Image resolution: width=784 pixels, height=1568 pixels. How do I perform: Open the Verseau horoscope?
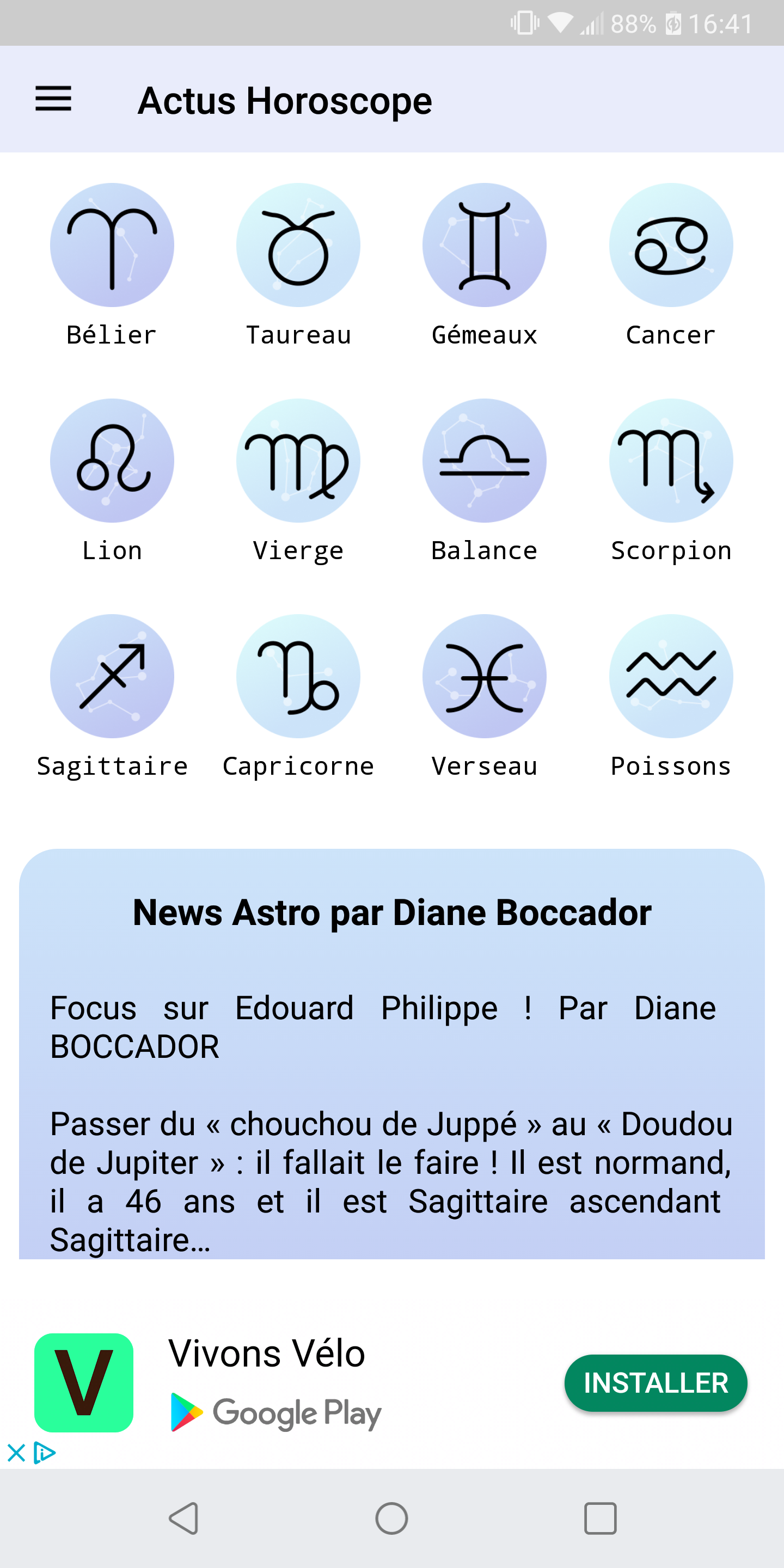coord(485,676)
